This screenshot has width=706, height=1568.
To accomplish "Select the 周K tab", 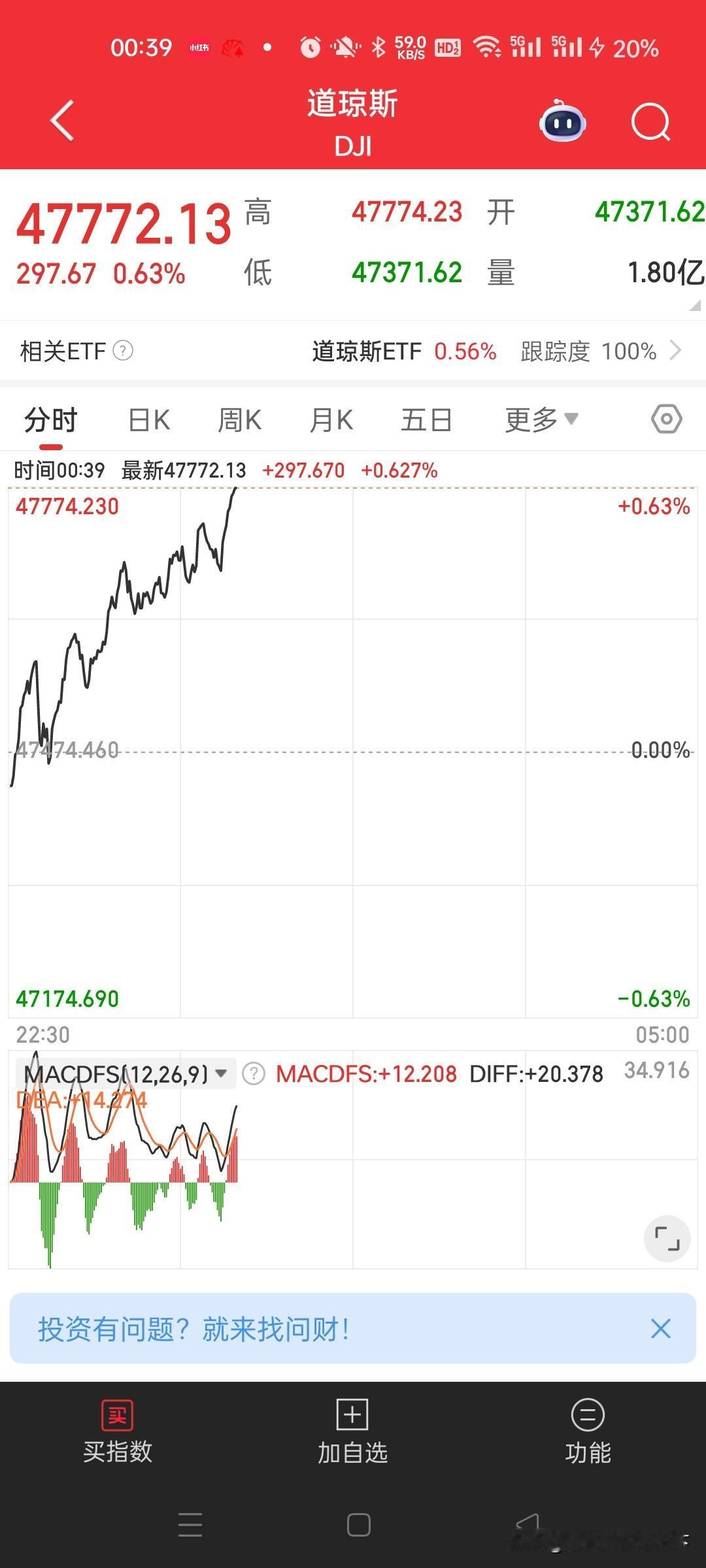I will 239,419.
